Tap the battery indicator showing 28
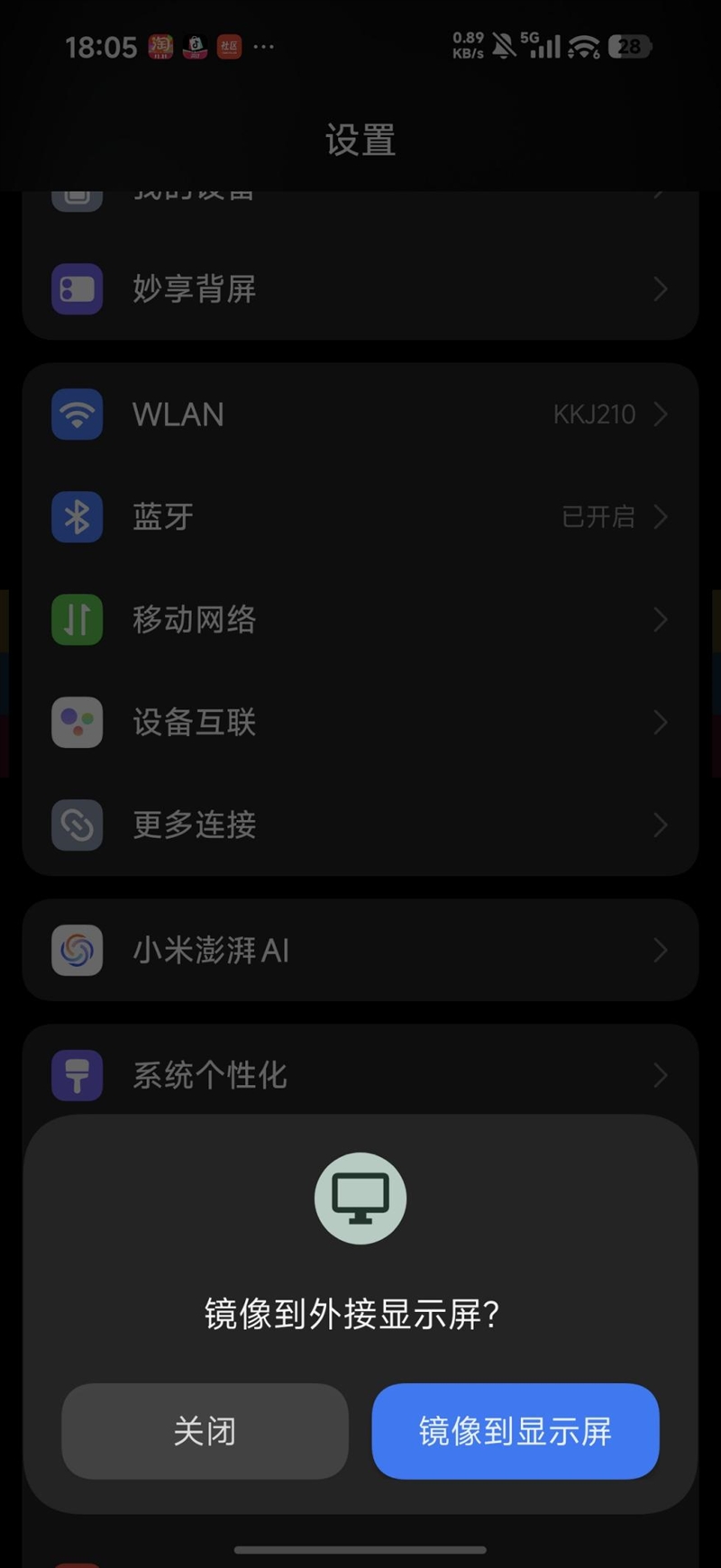 pyautogui.click(x=631, y=47)
